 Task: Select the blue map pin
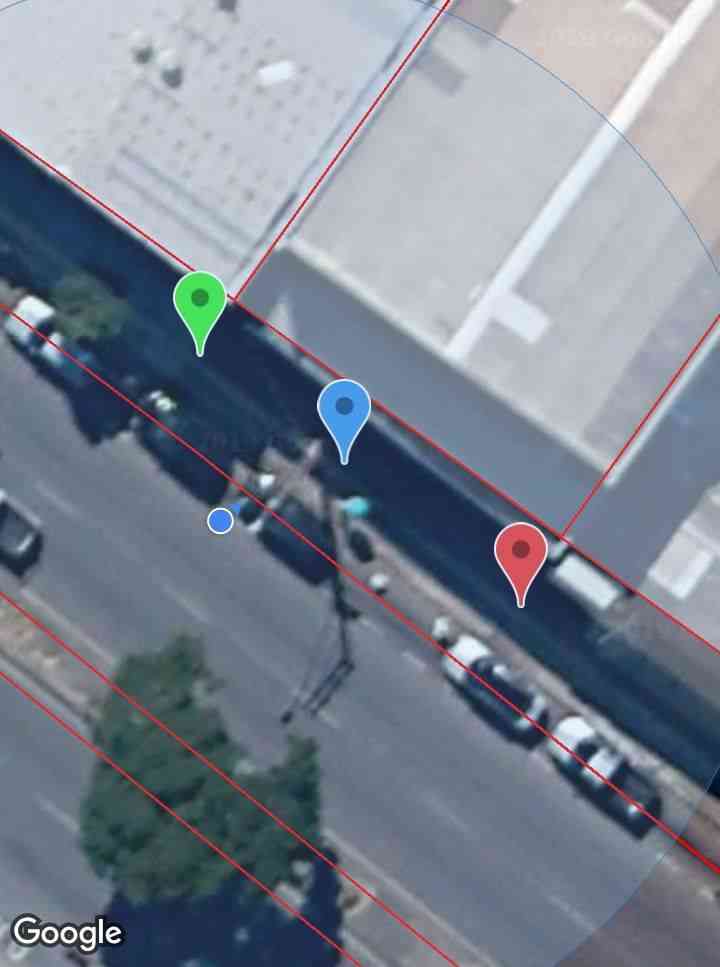(x=344, y=411)
